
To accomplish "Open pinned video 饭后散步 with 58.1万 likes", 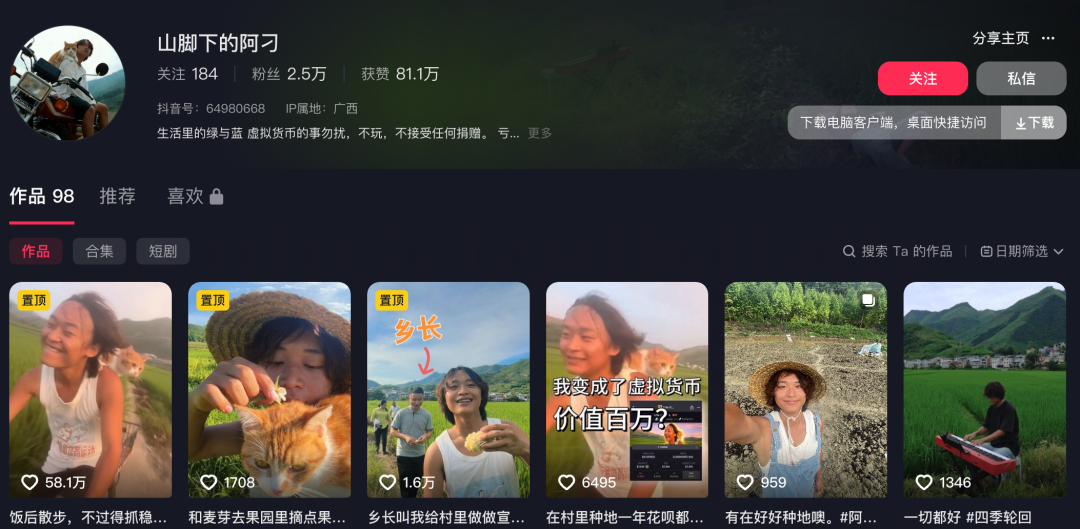I will pyautogui.click(x=90, y=390).
